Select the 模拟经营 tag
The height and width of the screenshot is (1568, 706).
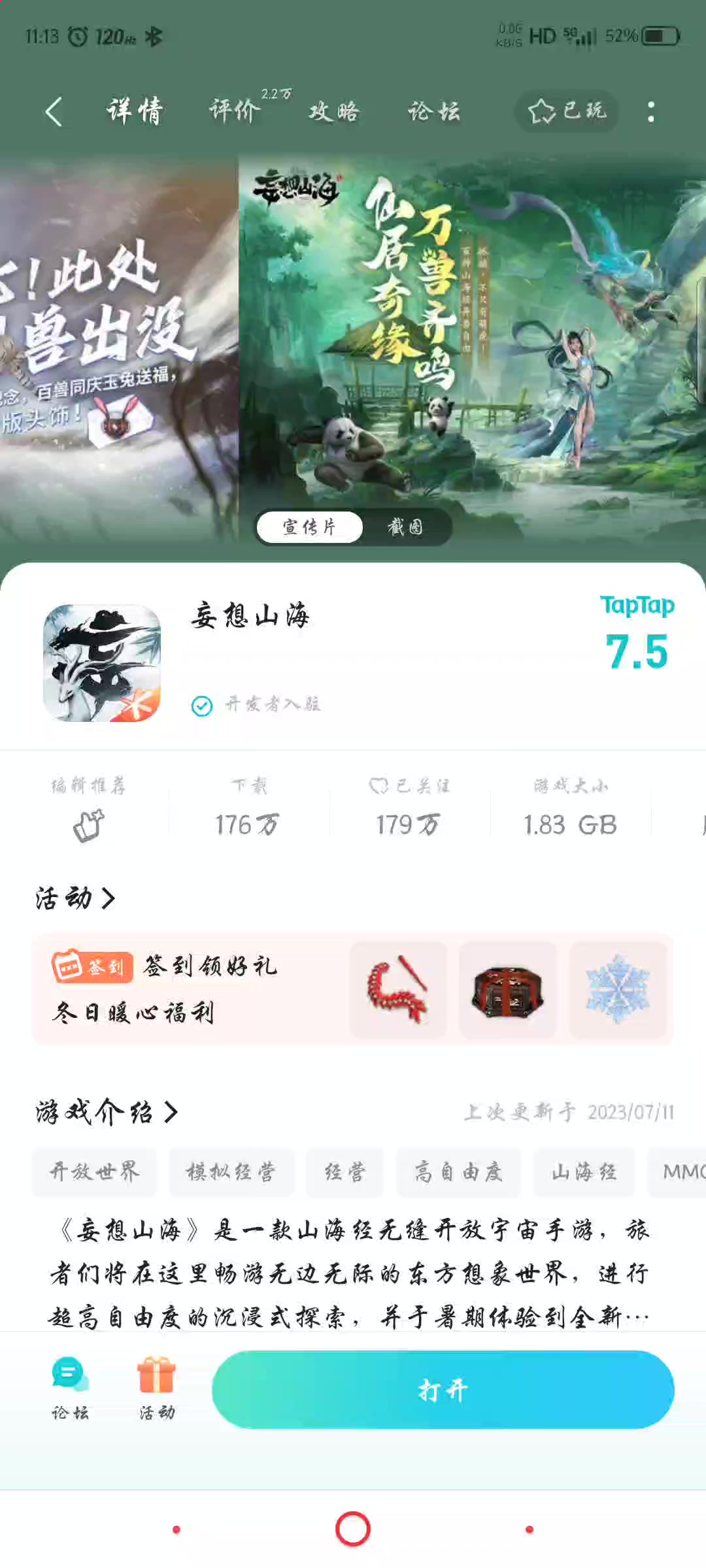(231, 1171)
